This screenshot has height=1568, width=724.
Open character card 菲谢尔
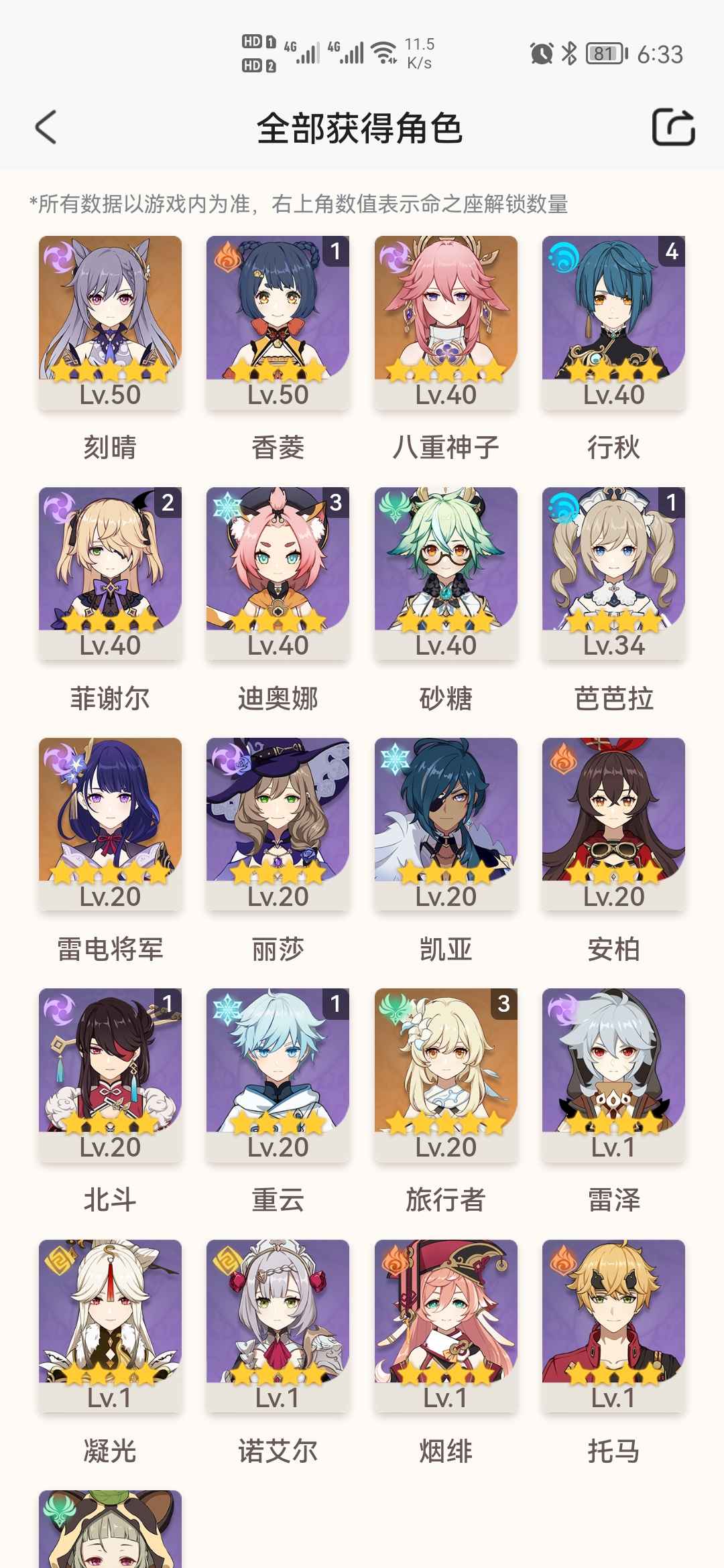pyautogui.click(x=110, y=573)
